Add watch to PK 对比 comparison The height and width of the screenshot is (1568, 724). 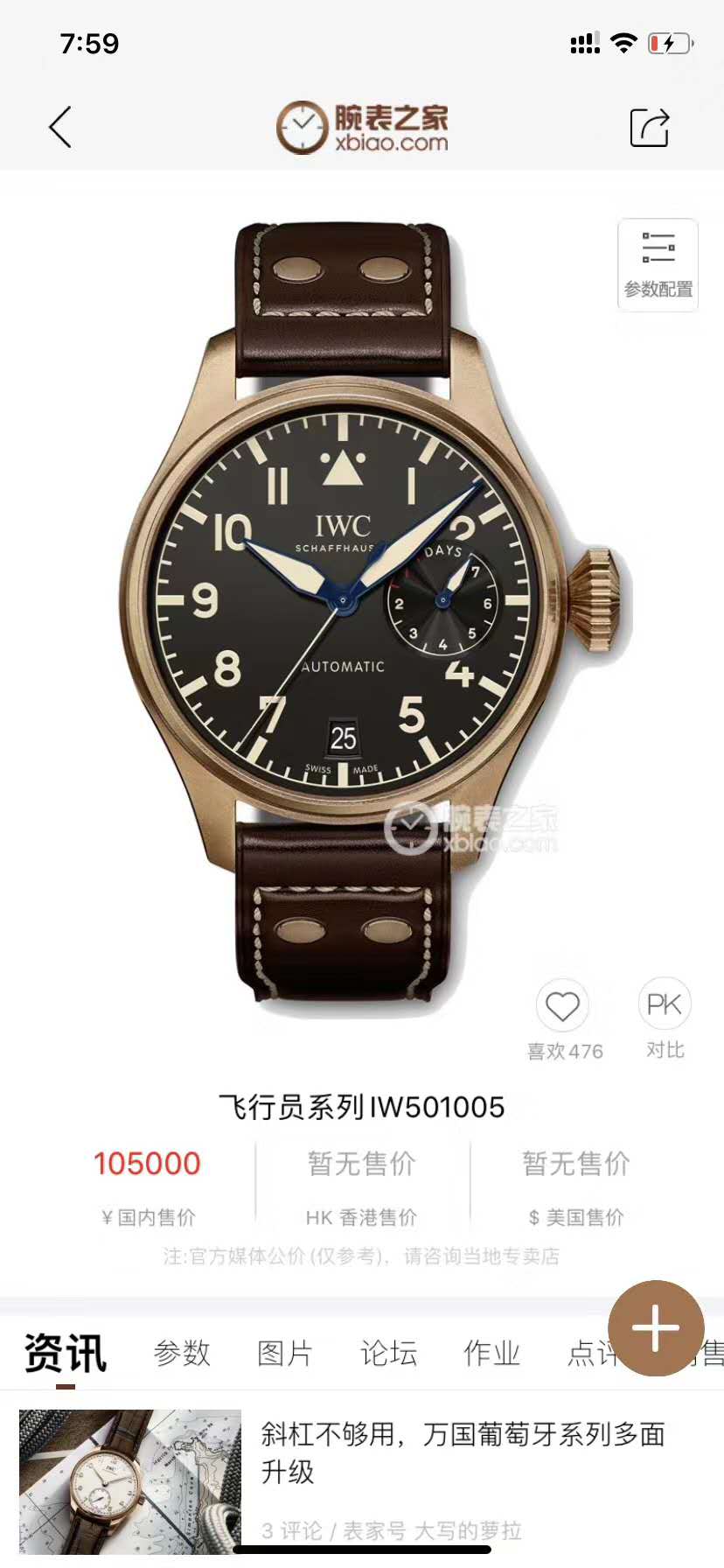(665, 1004)
